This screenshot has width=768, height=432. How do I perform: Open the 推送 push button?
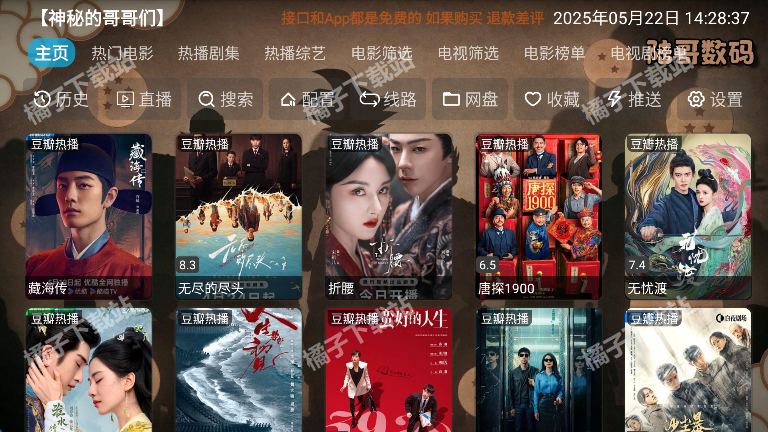(x=634, y=99)
